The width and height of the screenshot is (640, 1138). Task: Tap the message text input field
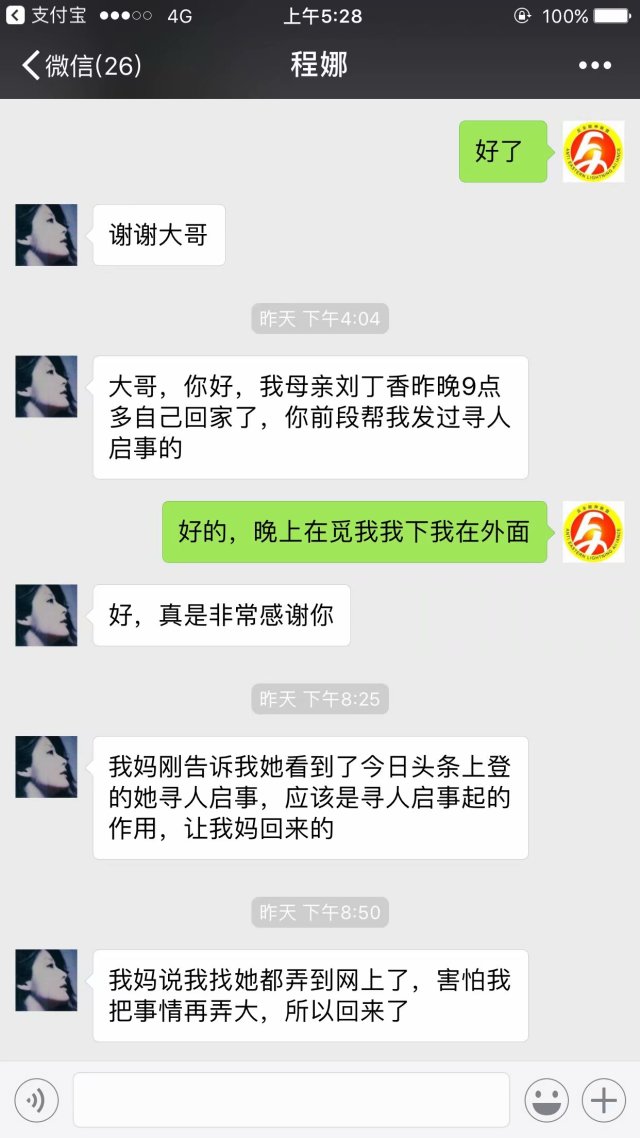point(291,1100)
